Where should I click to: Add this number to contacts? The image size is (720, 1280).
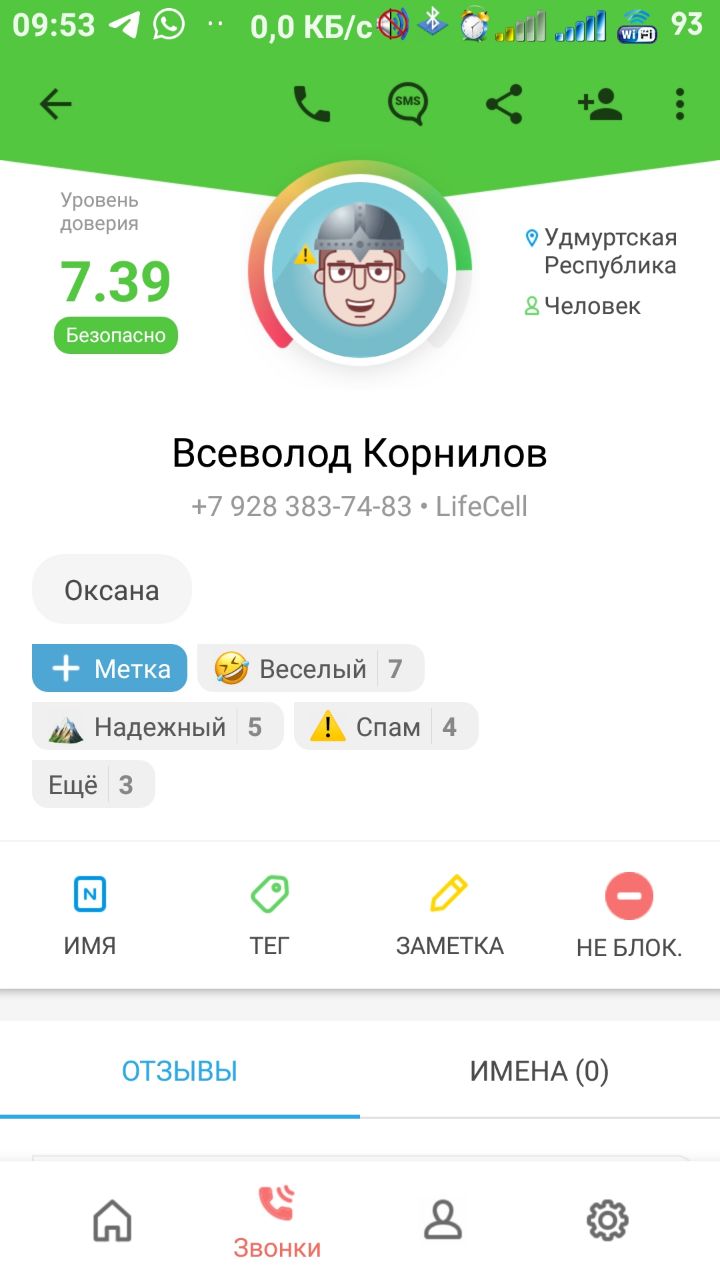point(600,104)
